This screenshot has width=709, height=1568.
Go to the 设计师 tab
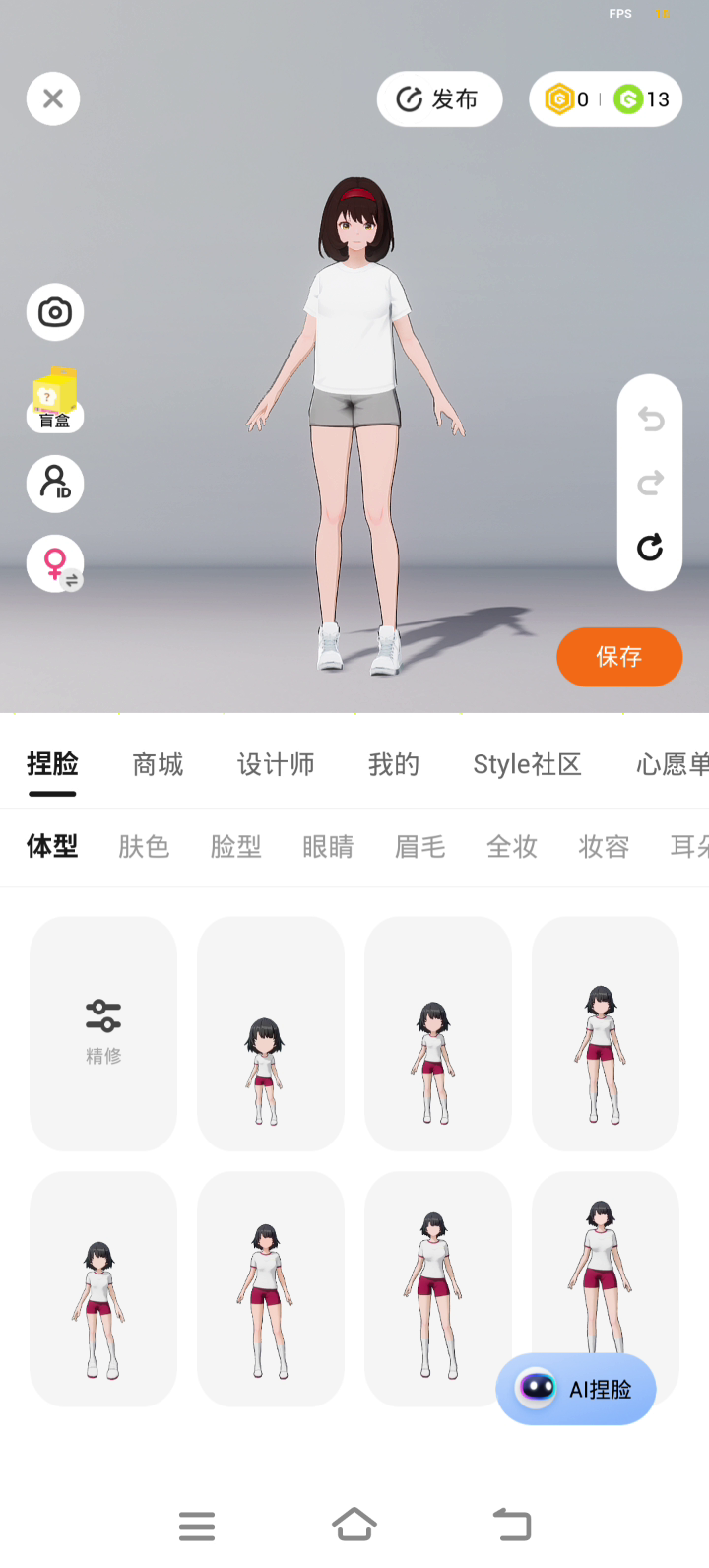276,765
